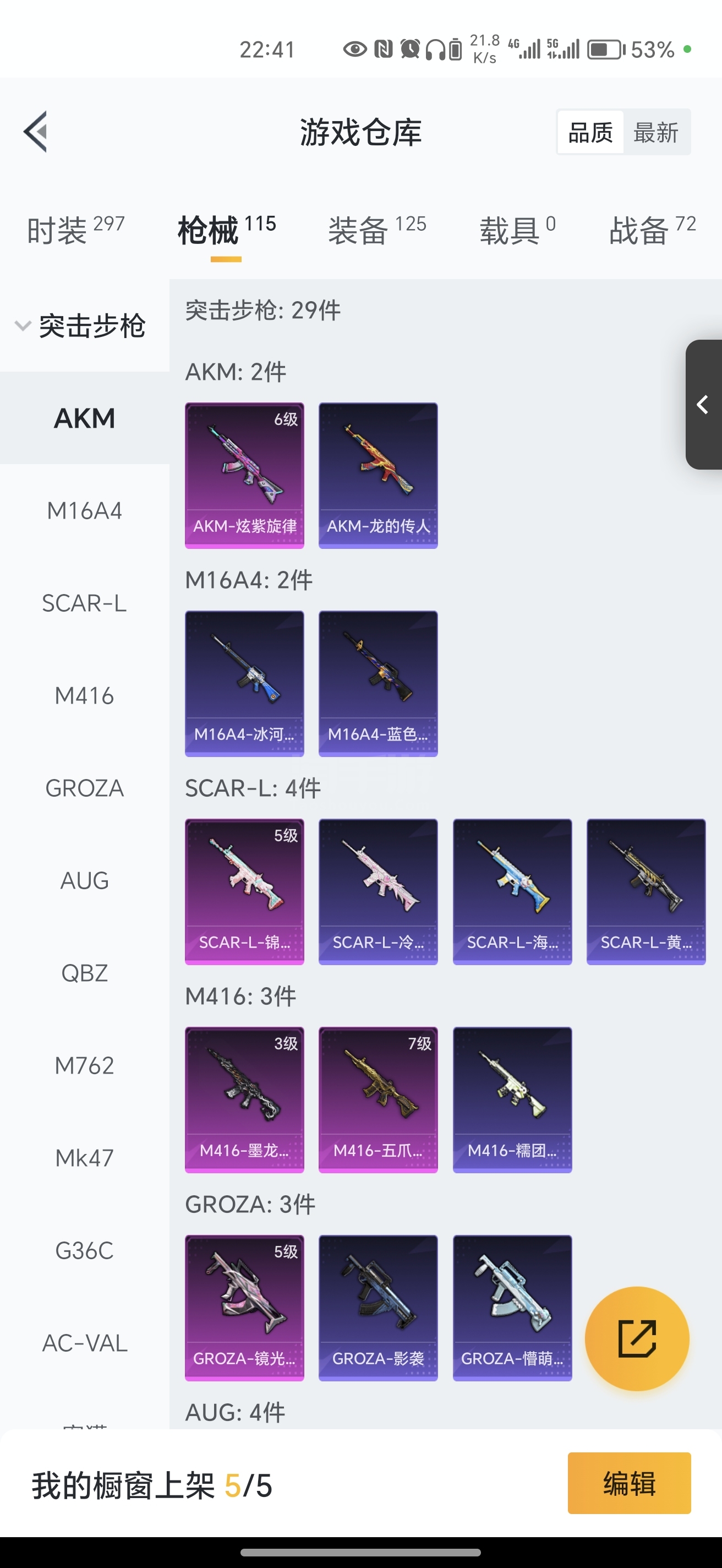Viewport: 722px width, 1568px height.
Task: Switch to the 装备 tab
Action: coord(377,230)
